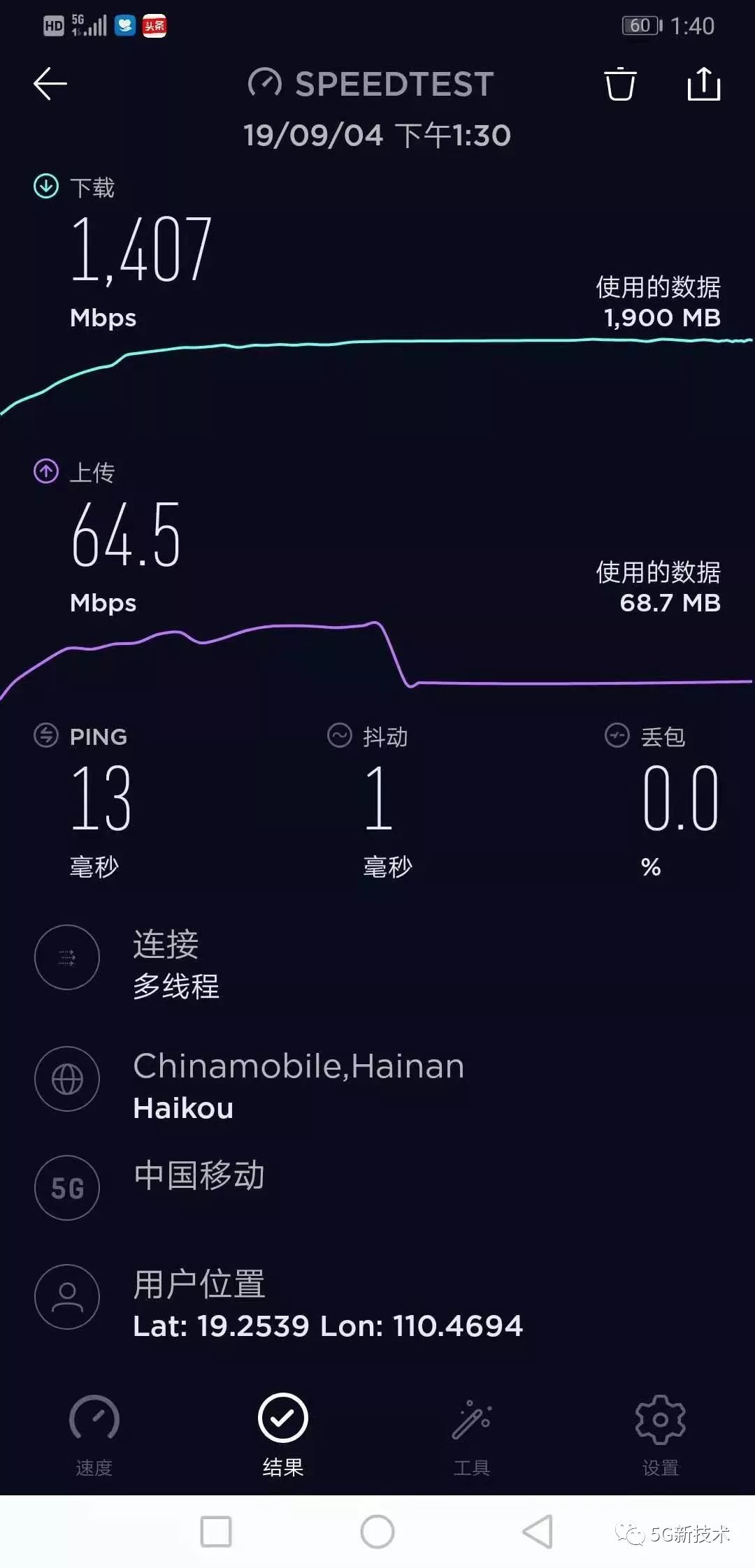Tap the system home button
The width and height of the screenshot is (755, 1568).
click(x=377, y=1531)
